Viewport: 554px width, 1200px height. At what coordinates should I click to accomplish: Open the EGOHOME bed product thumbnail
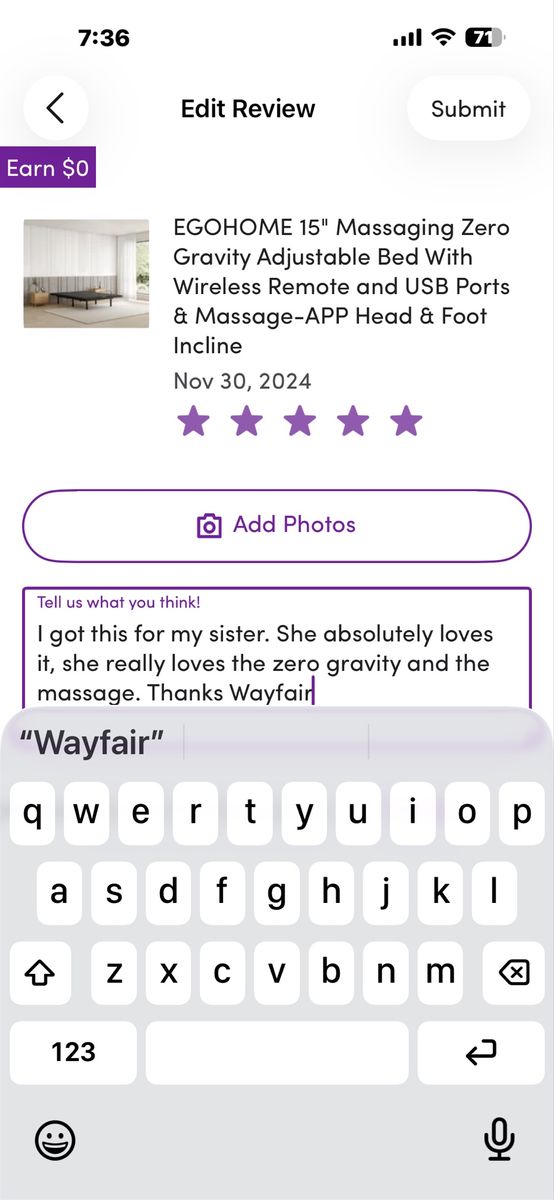click(x=87, y=274)
